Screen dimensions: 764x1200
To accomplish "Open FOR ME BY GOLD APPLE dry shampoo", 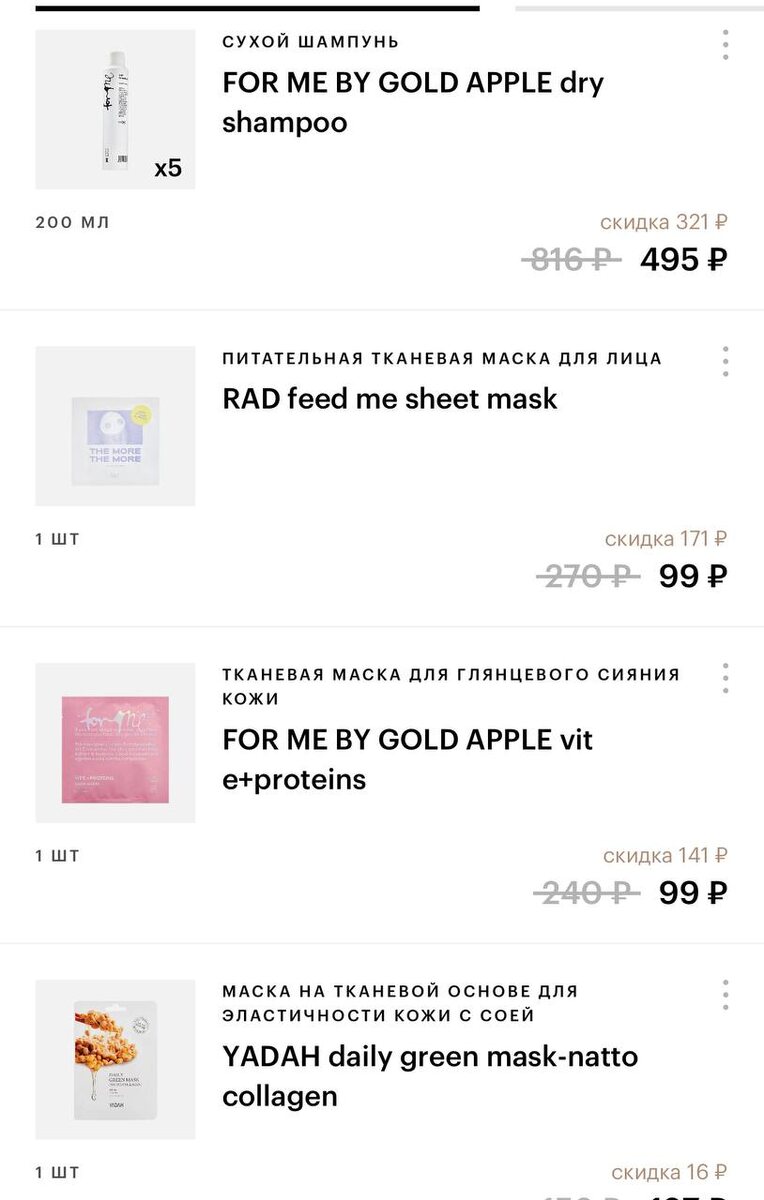I will tap(412, 102).
